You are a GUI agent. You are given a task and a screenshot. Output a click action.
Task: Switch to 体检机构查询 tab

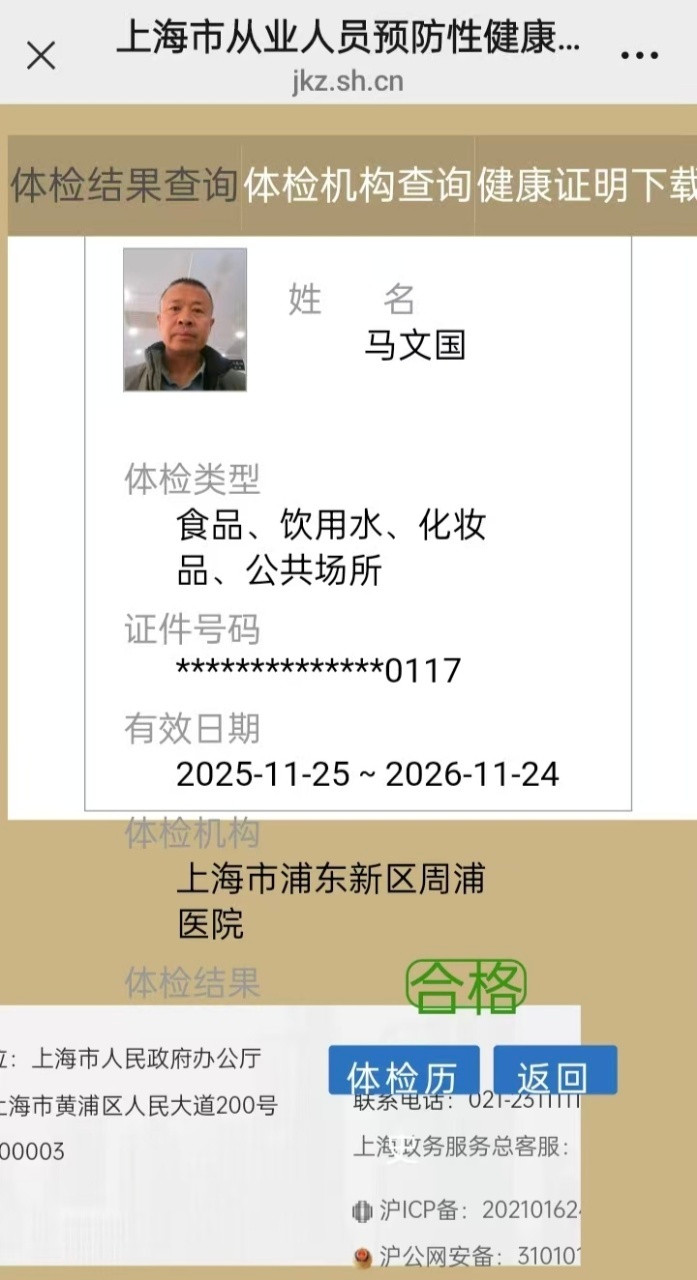358,185
